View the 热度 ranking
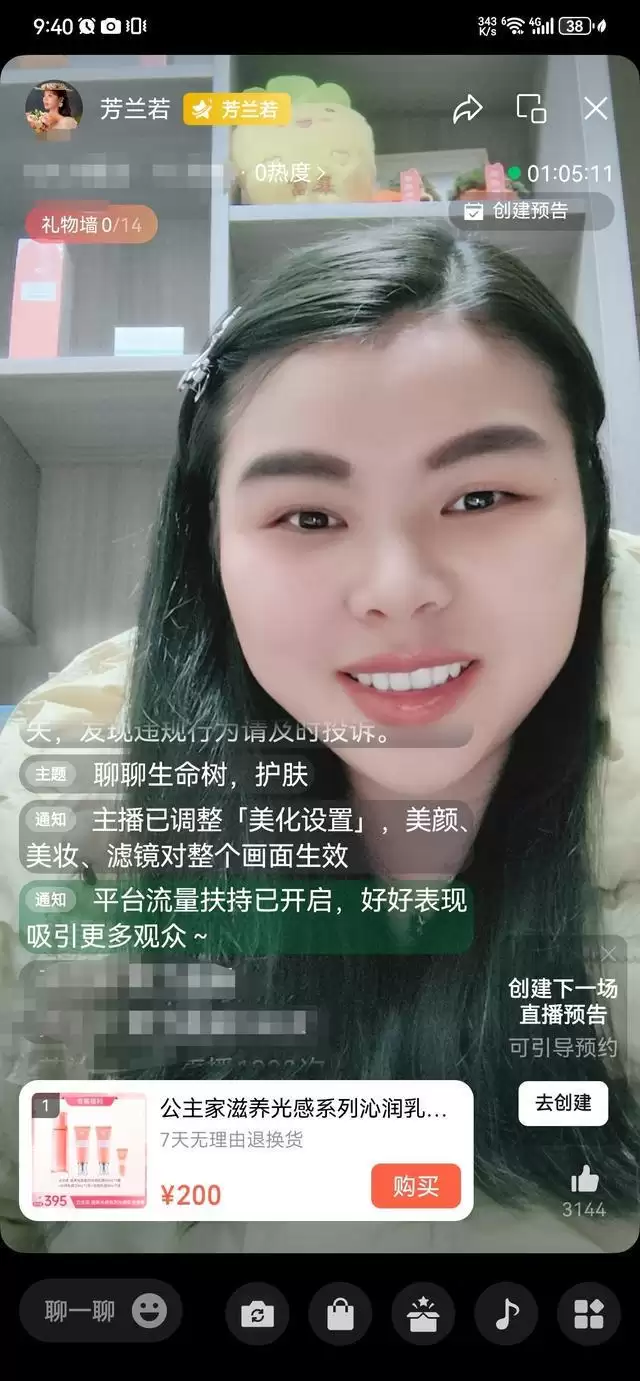The width and height of the screenshot is (640, 1381). pyautogui.click(x=289, y=173)
